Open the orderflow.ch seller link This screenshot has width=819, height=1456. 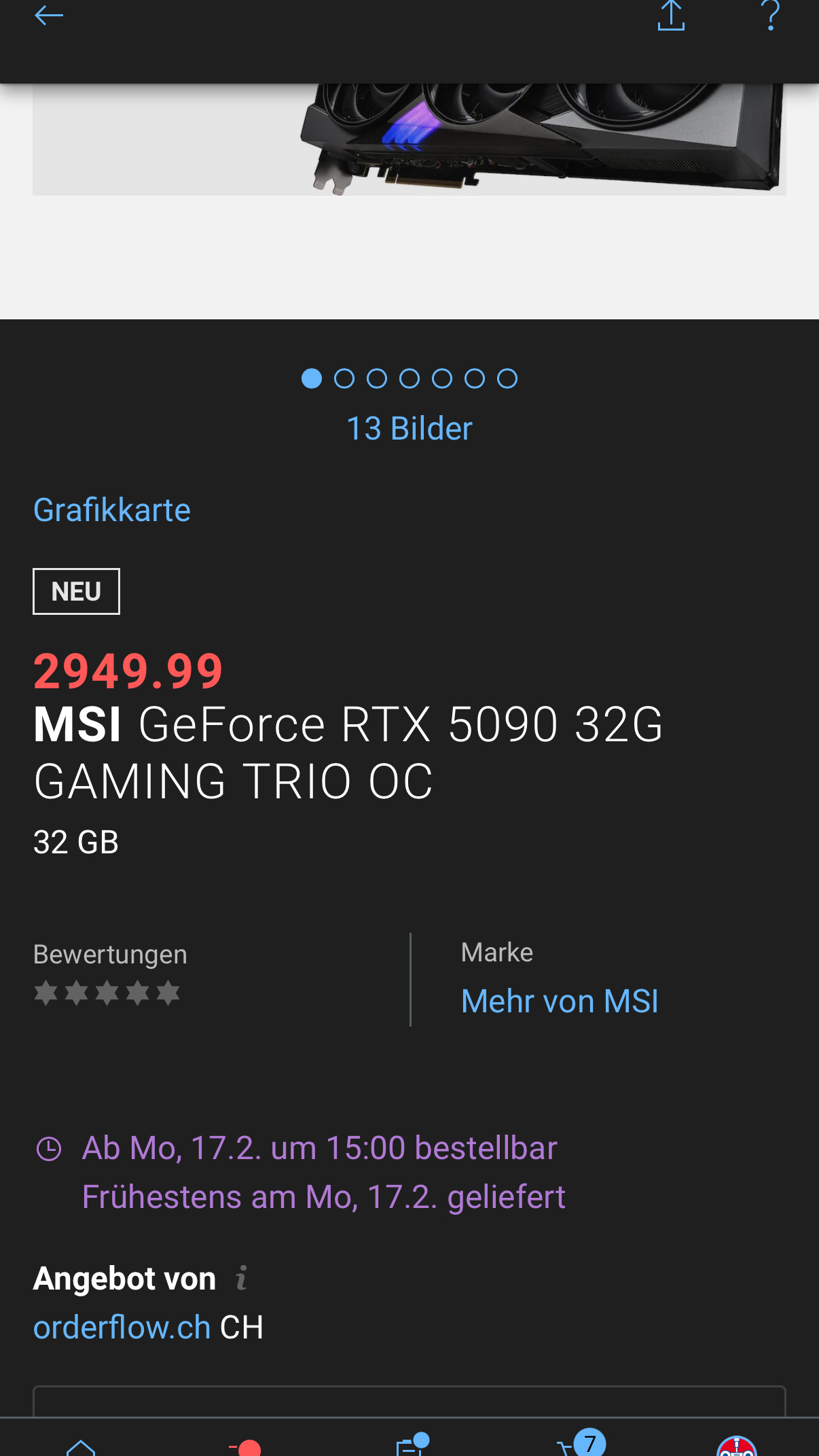(122, 1328)
